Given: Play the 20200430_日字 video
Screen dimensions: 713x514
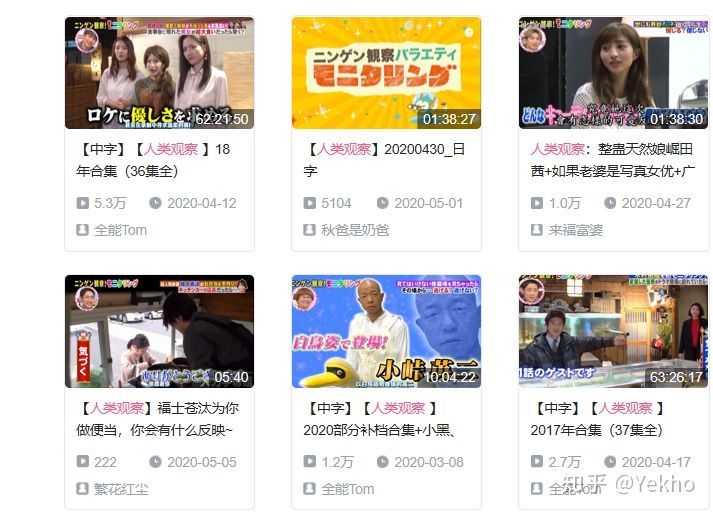Looking at the screenshot, I should pos(386,73).
